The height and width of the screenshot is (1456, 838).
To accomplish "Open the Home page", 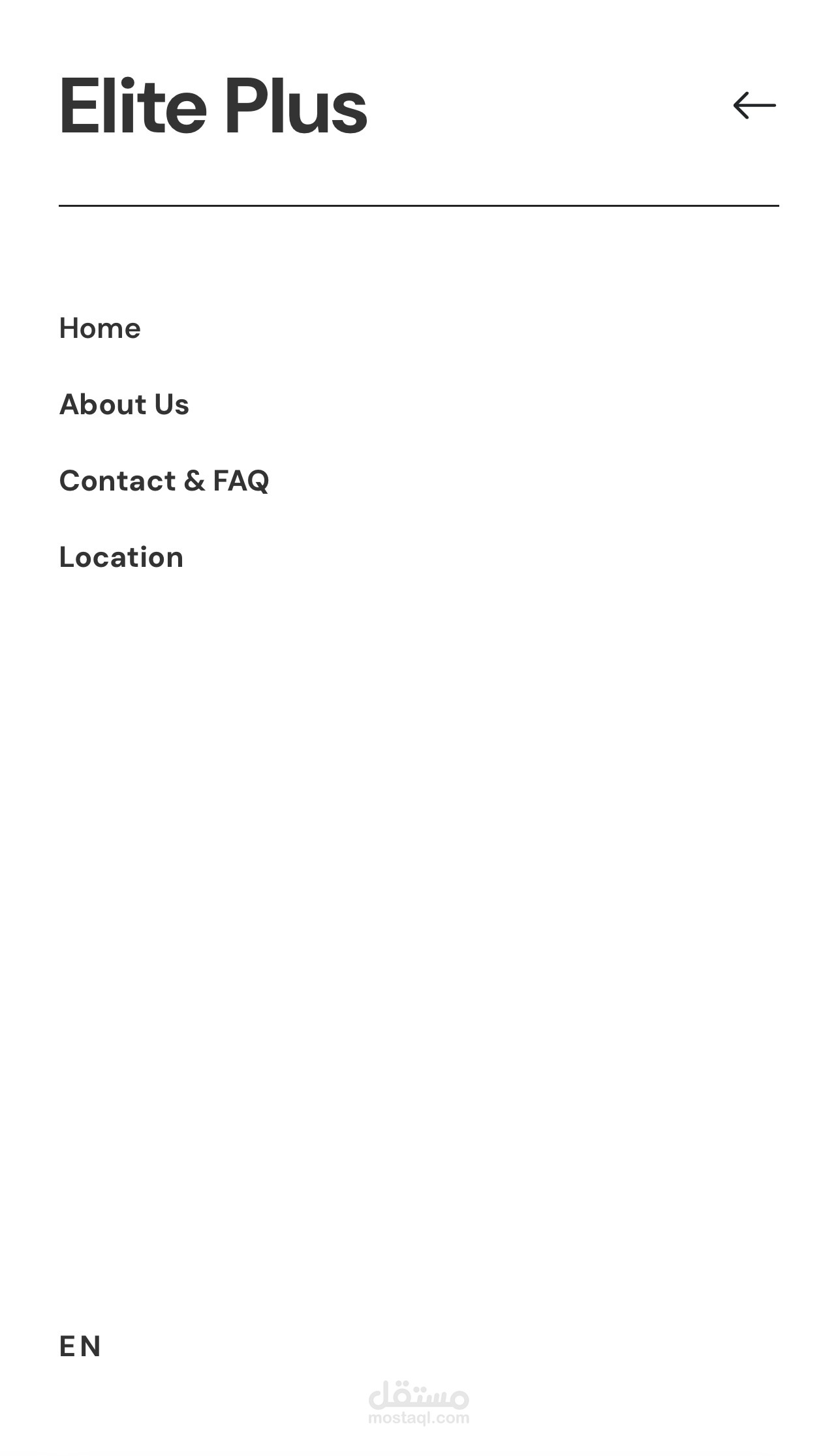I will tap(100, 328).
